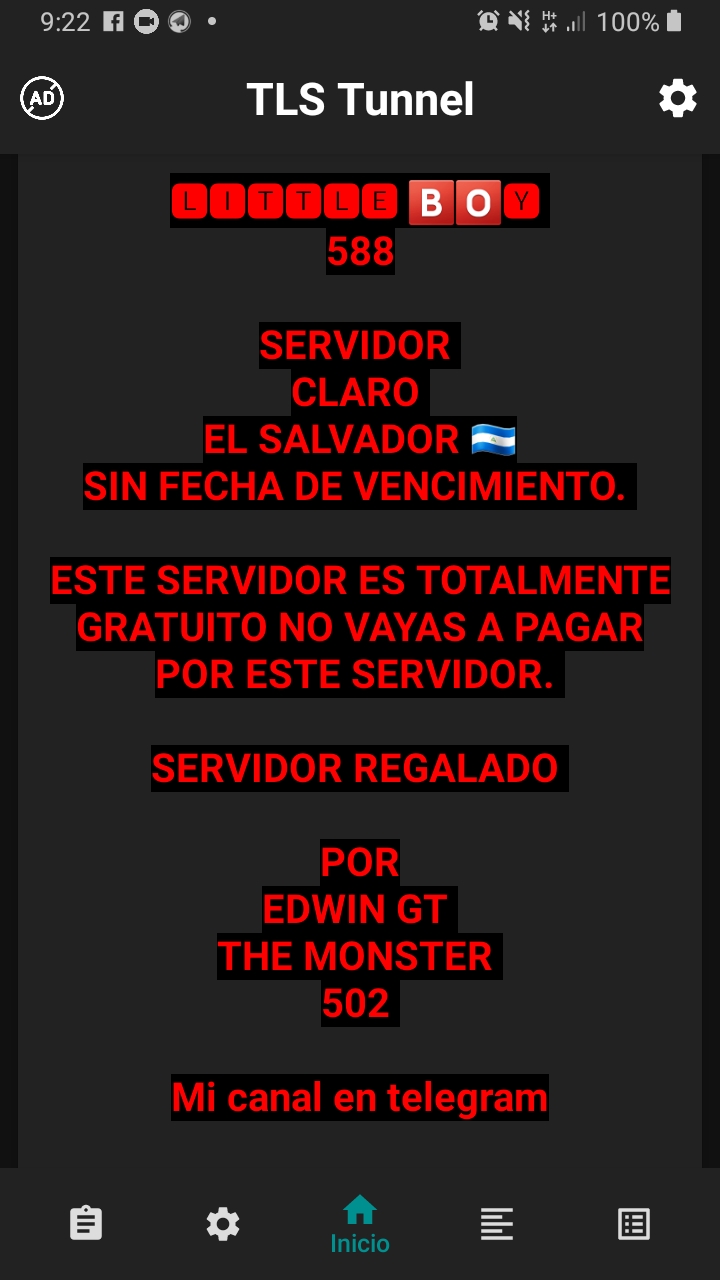The height and width of the screenshot is (1280, 720).
Task: Tap the remove ads icon
Action: [x=42, y=98]
